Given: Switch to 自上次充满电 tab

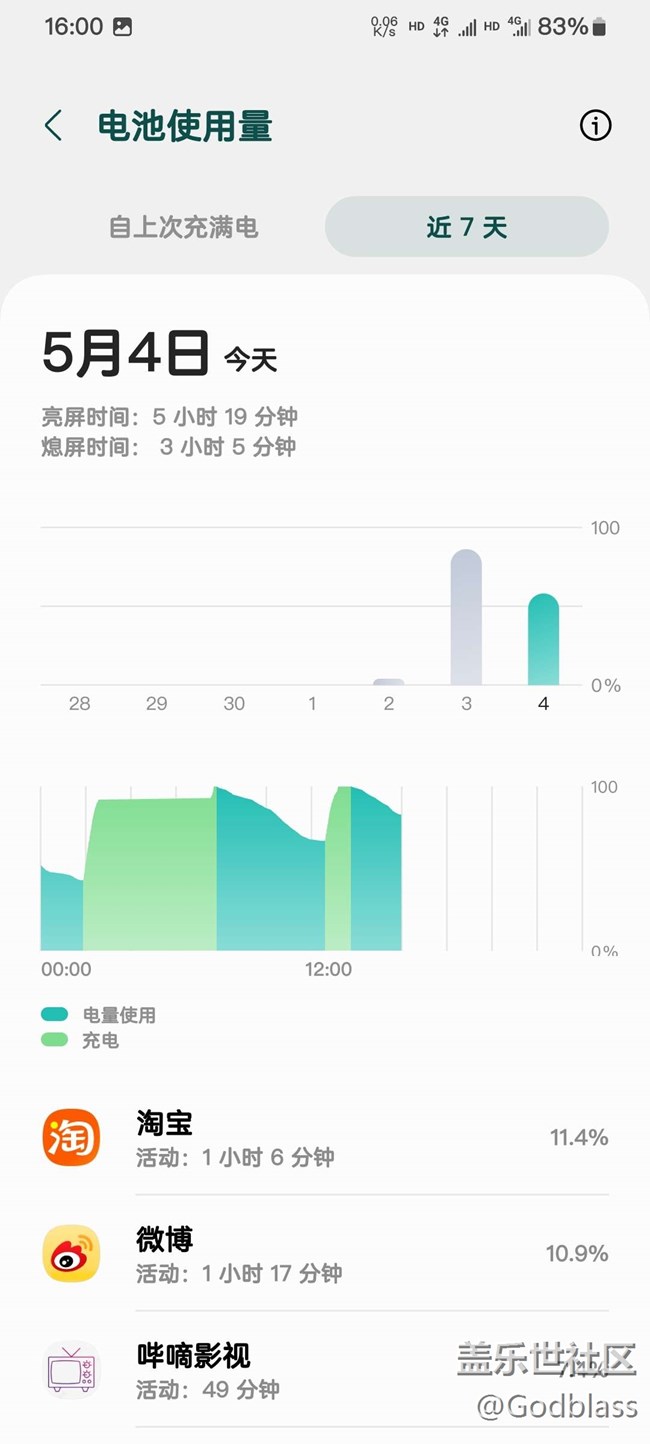Looking at the screenshot, I should [x=184, y=227].
